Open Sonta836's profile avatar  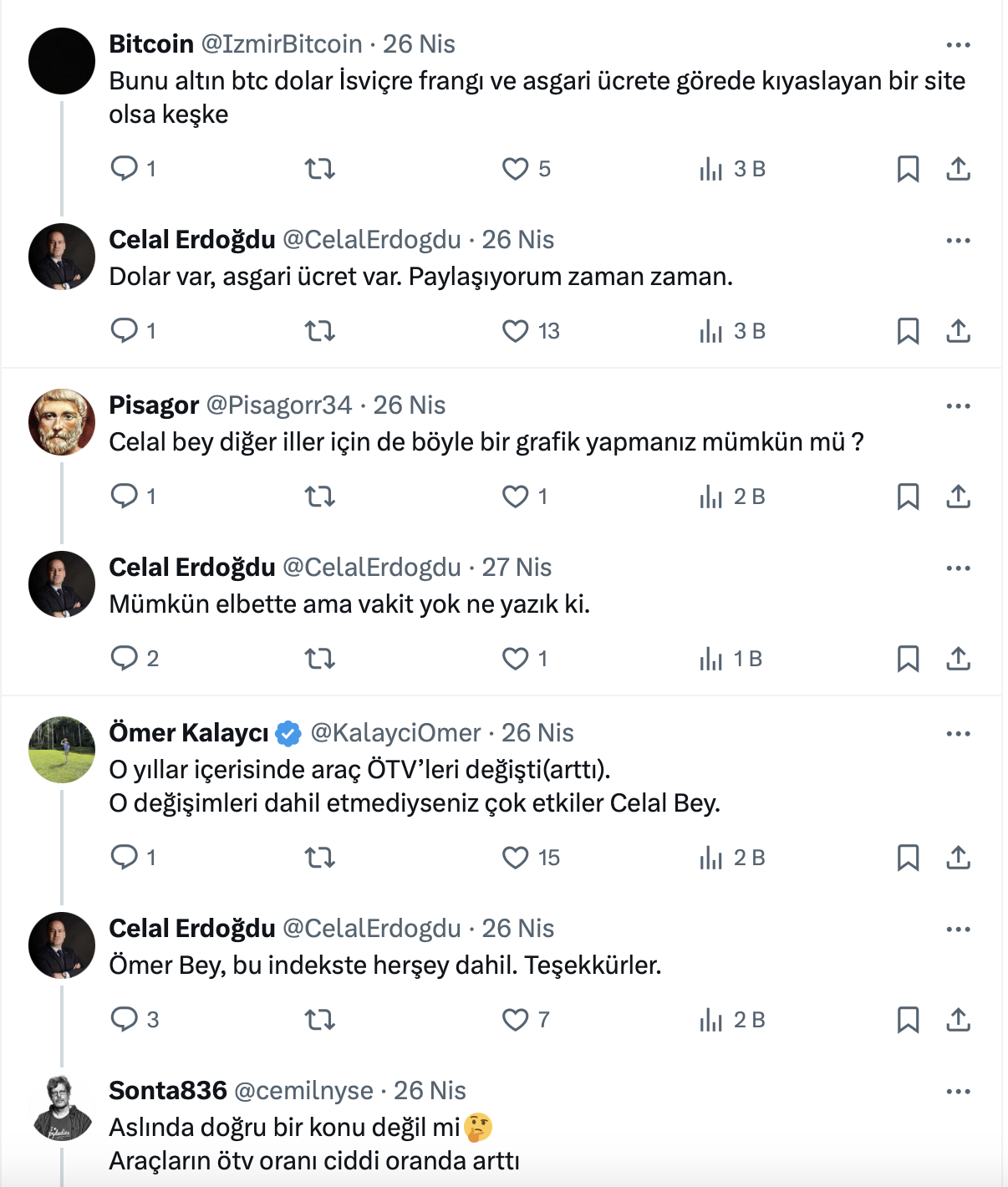click(62, 1108)
